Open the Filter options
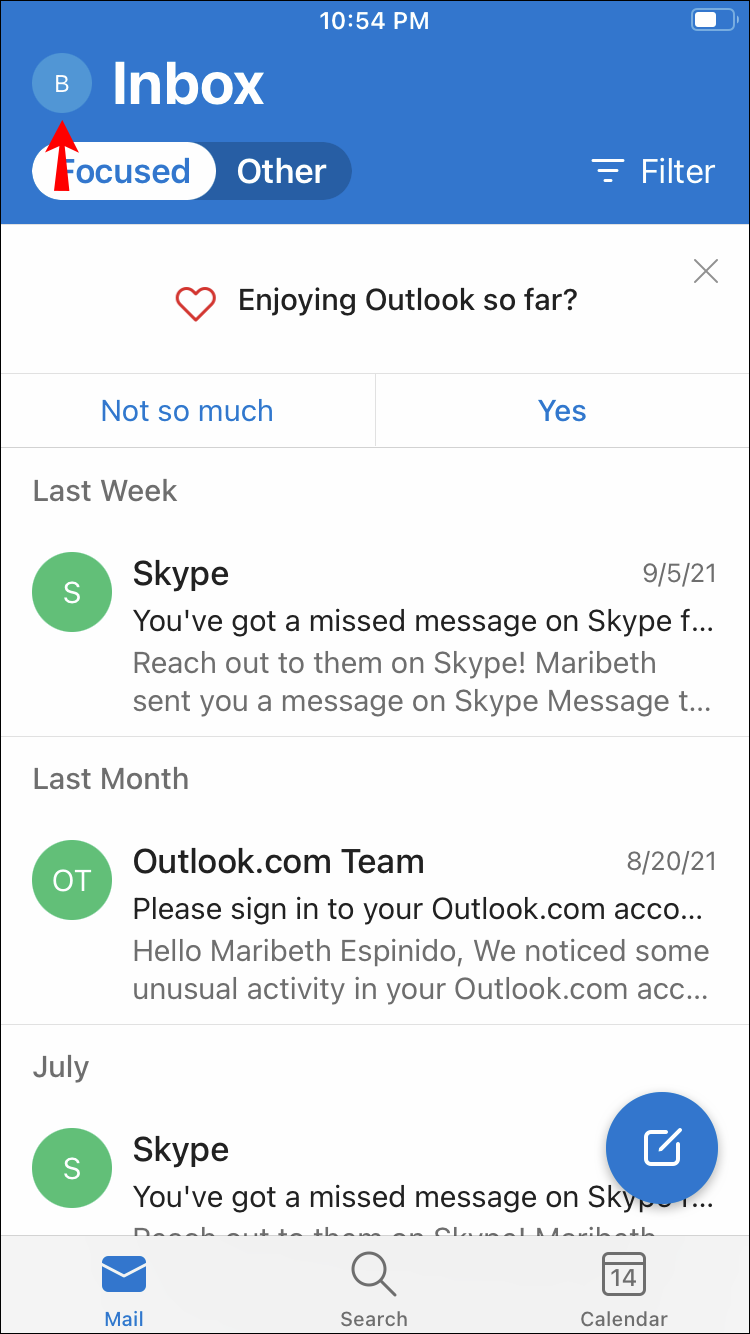 (653, 171)
